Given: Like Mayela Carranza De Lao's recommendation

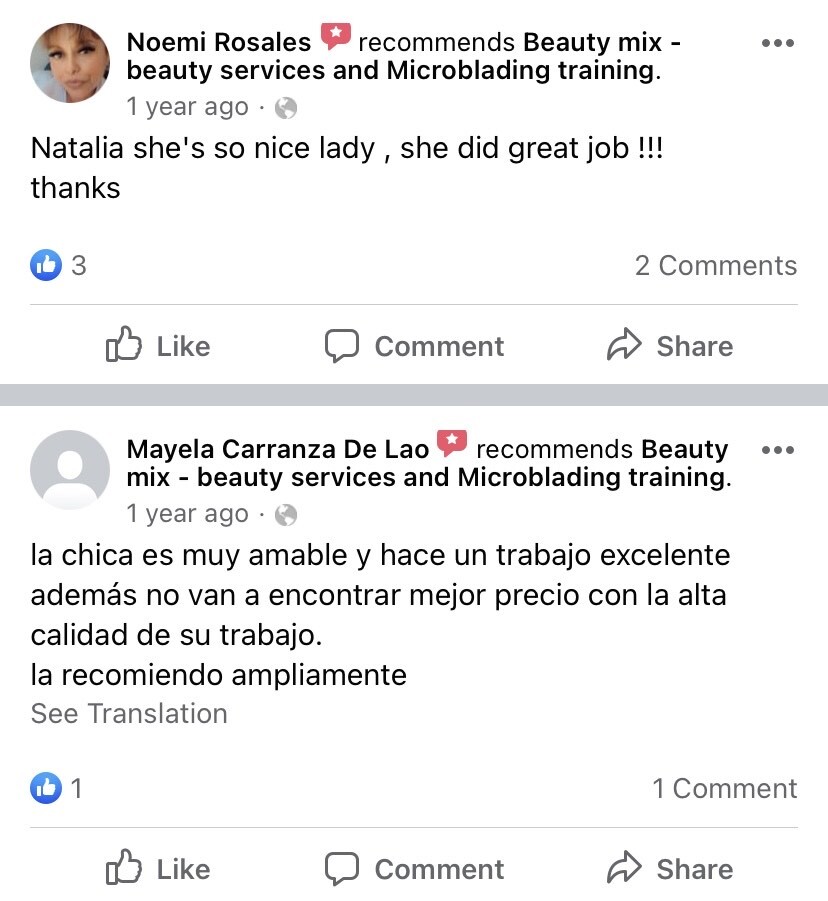Looking at the screenshot, I should pos(158,869).
